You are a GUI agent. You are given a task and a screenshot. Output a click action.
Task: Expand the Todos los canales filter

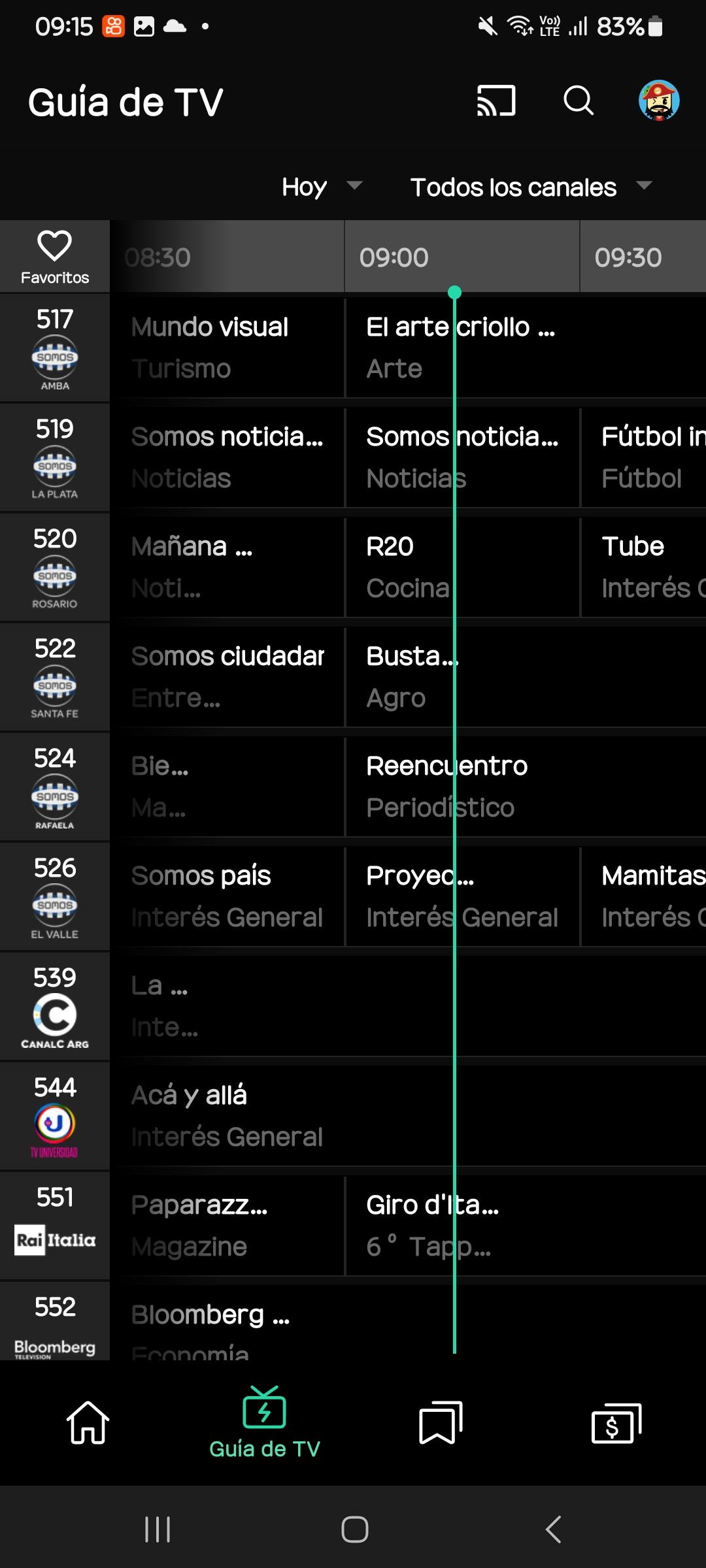531,187
